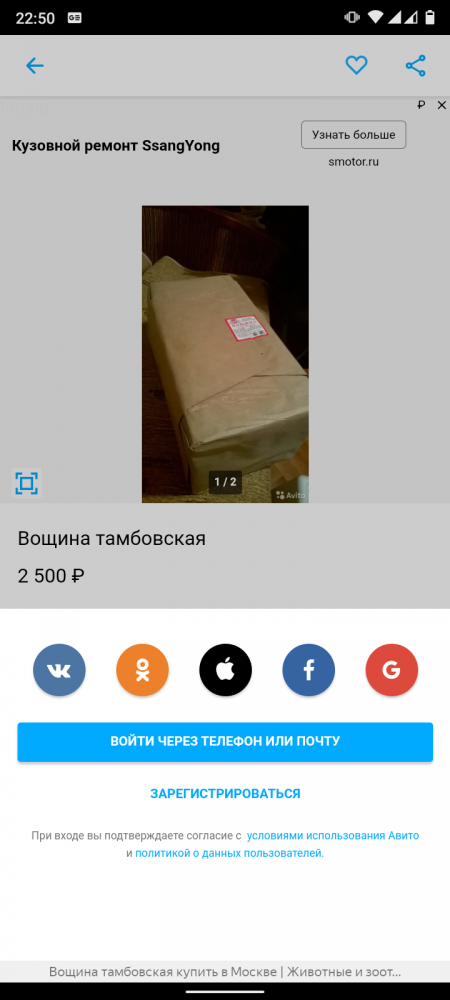Sign in with Apple
The height and width of the screenshot is (1000, 450).
(226, 670)
